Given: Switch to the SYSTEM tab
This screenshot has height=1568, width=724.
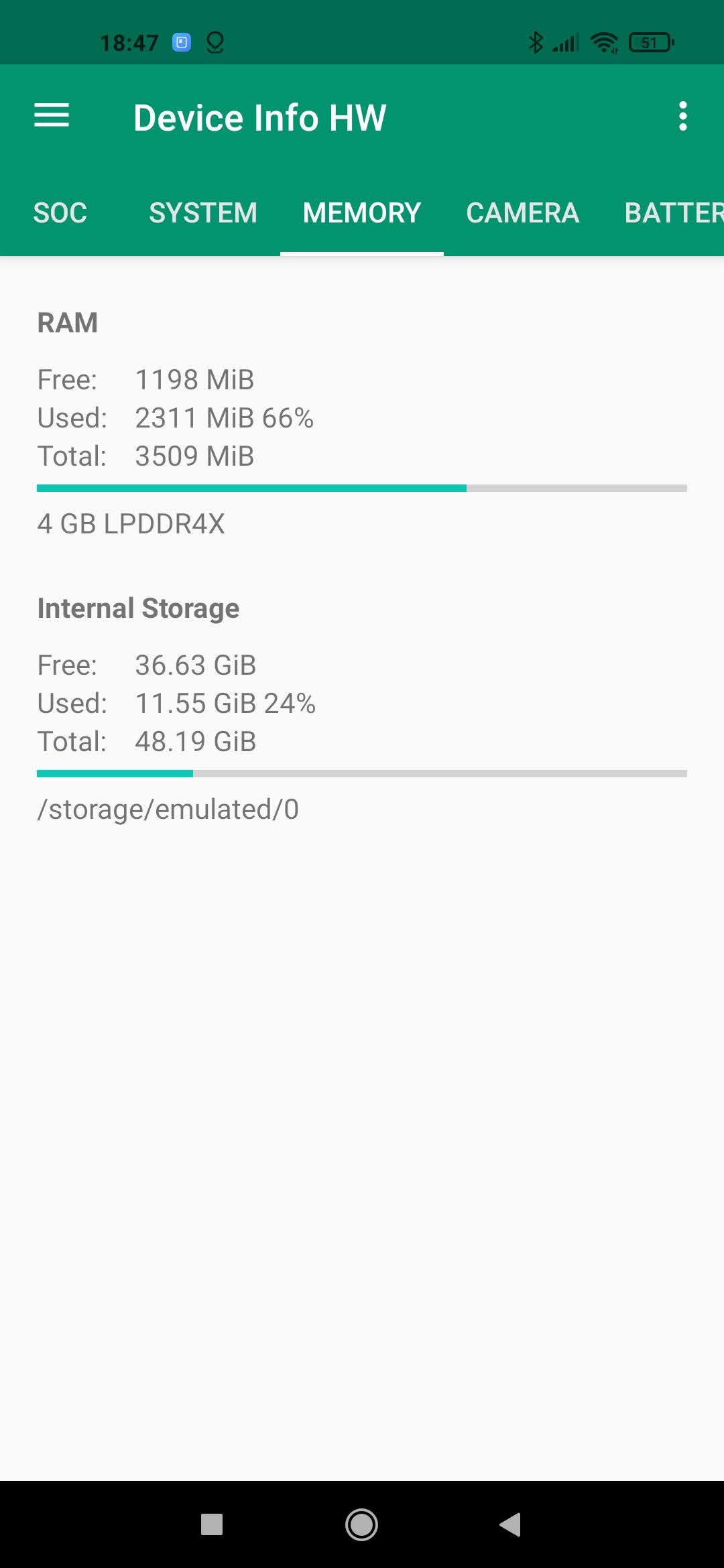Looking at the screenshot, I should click(x=203, y=213).
